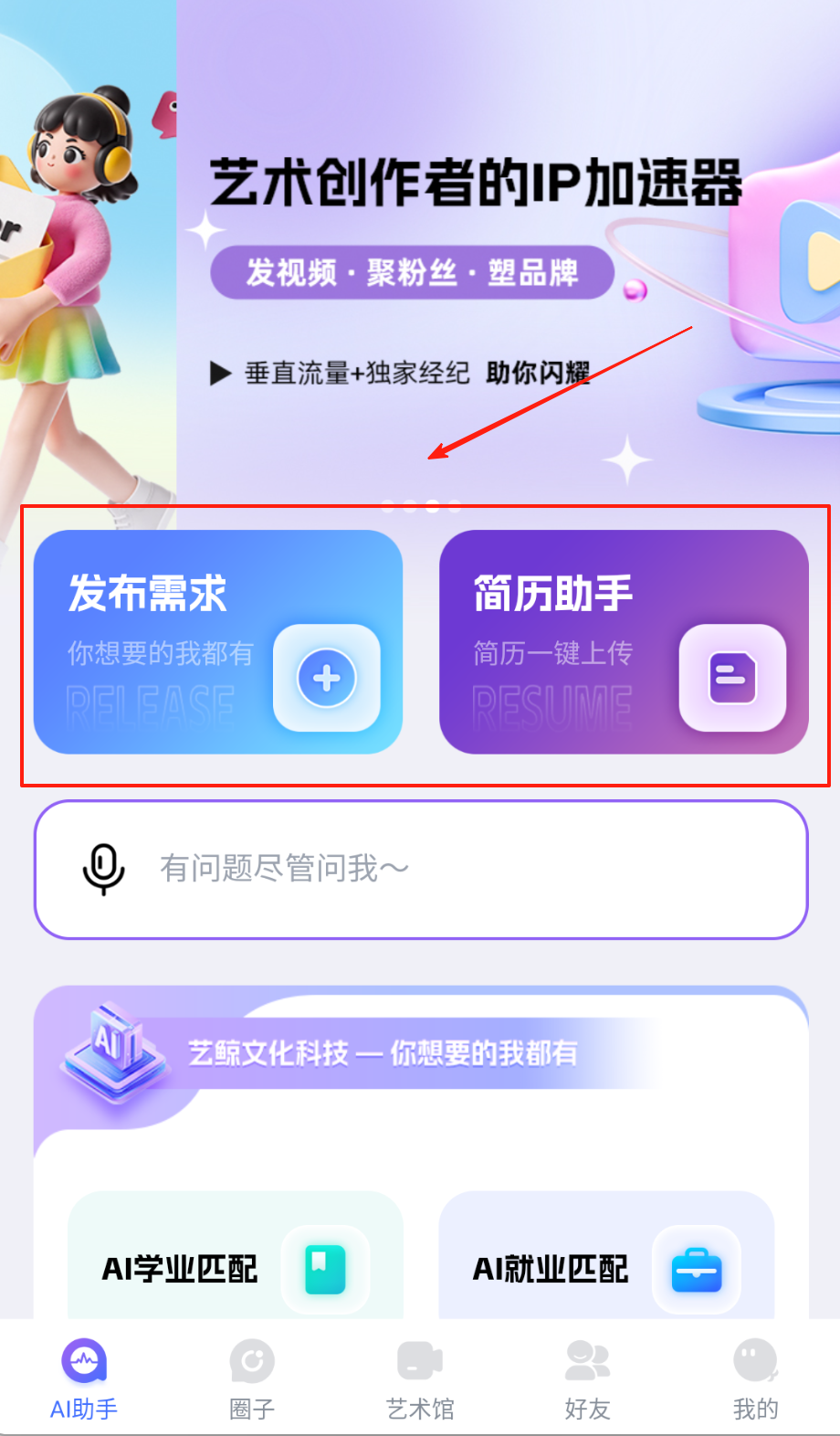Image resolution: width=840 pixels, height=1436 pixels.
Task: Open AI就业匹配
Action: (x=605, y=1268)
